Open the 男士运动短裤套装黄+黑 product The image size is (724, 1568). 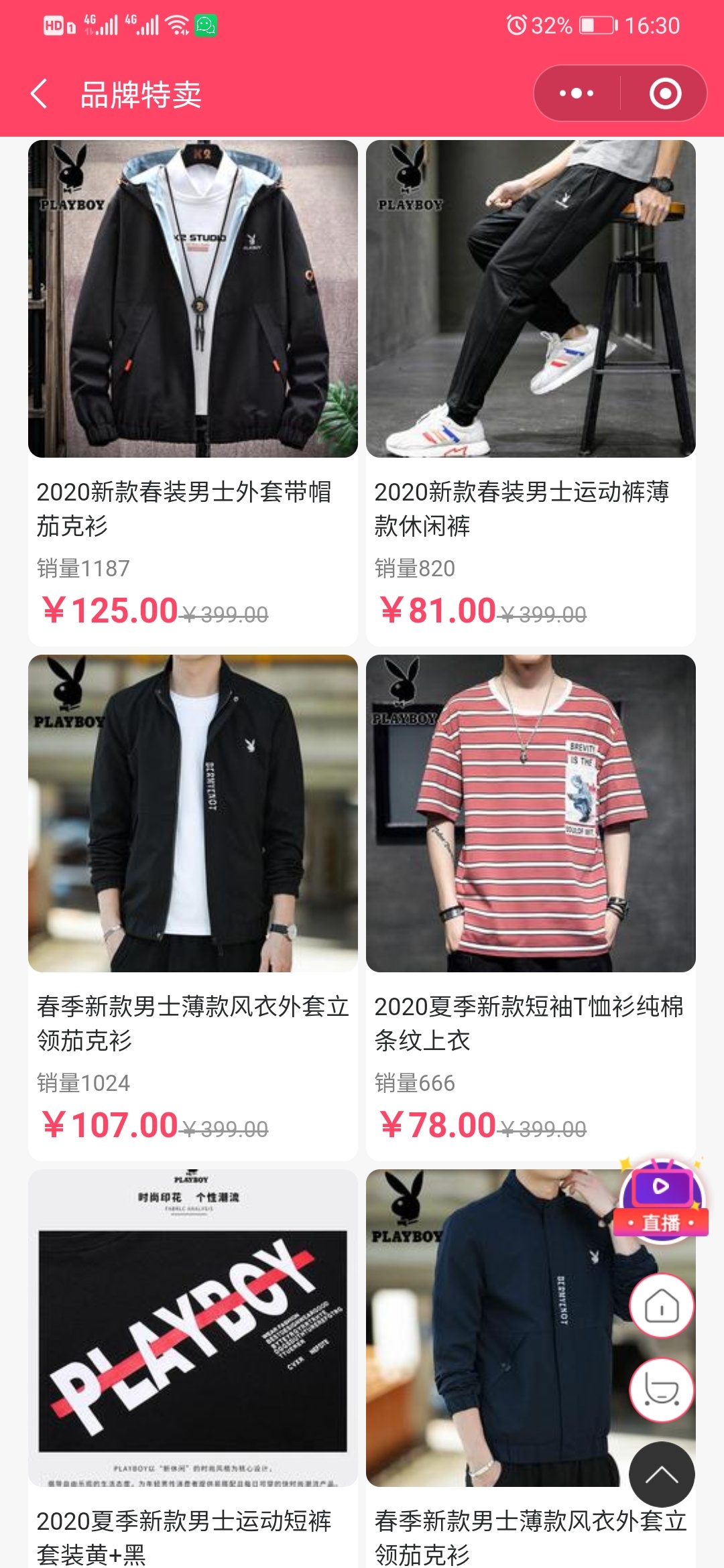point(193,1328)
